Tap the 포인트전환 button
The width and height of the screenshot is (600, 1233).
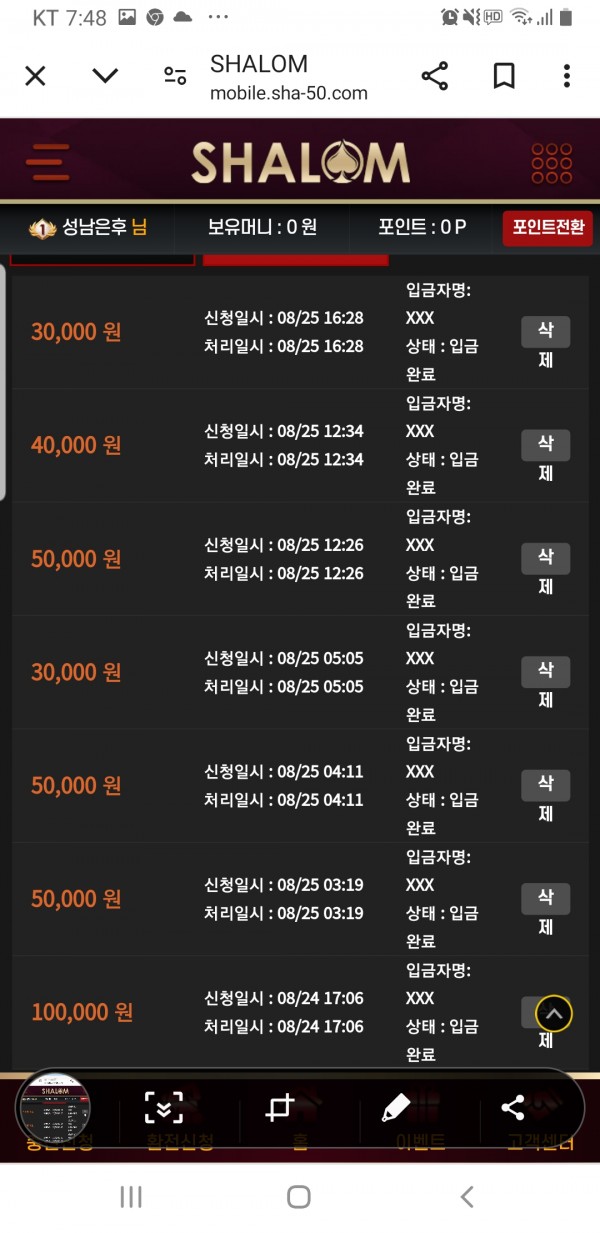point(547,227)
